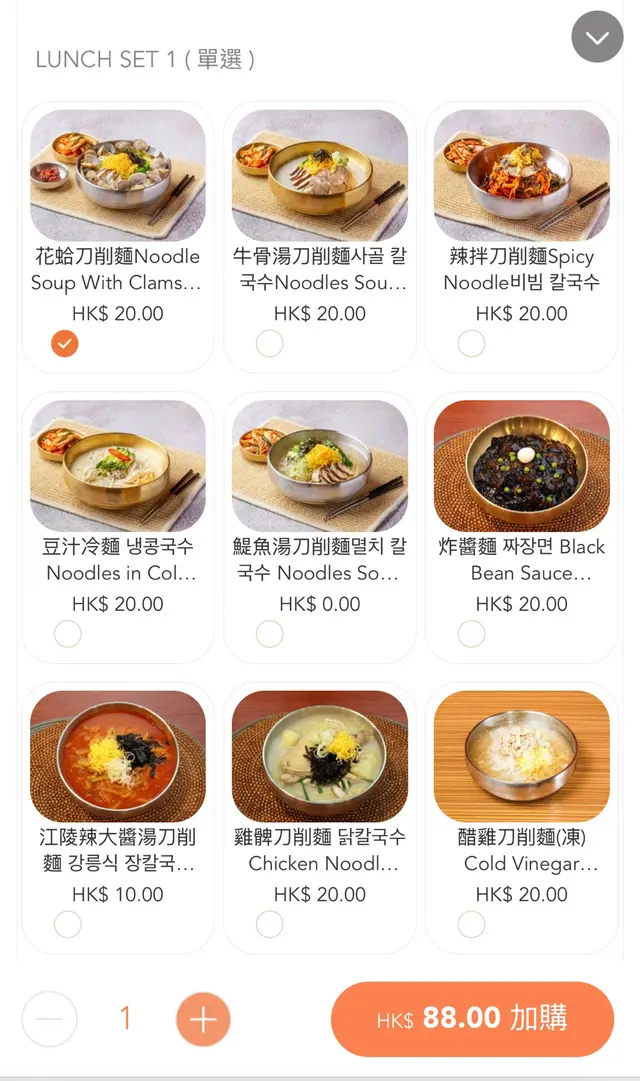Pick 雞脾刀削麵 Chicken Noodle option
Image resolution: width=640 pixels, height=1081 pixels.
pyautogui.click(x=269, y=924)
